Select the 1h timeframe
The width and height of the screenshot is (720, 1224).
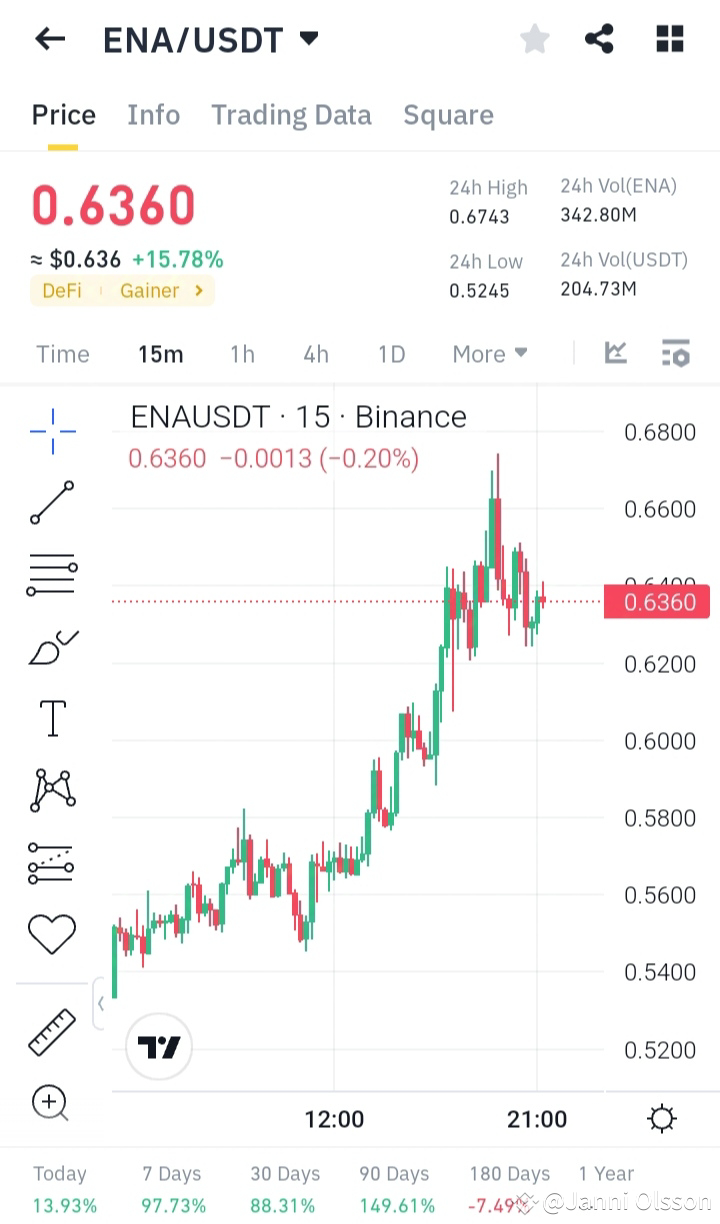[241, 353]
